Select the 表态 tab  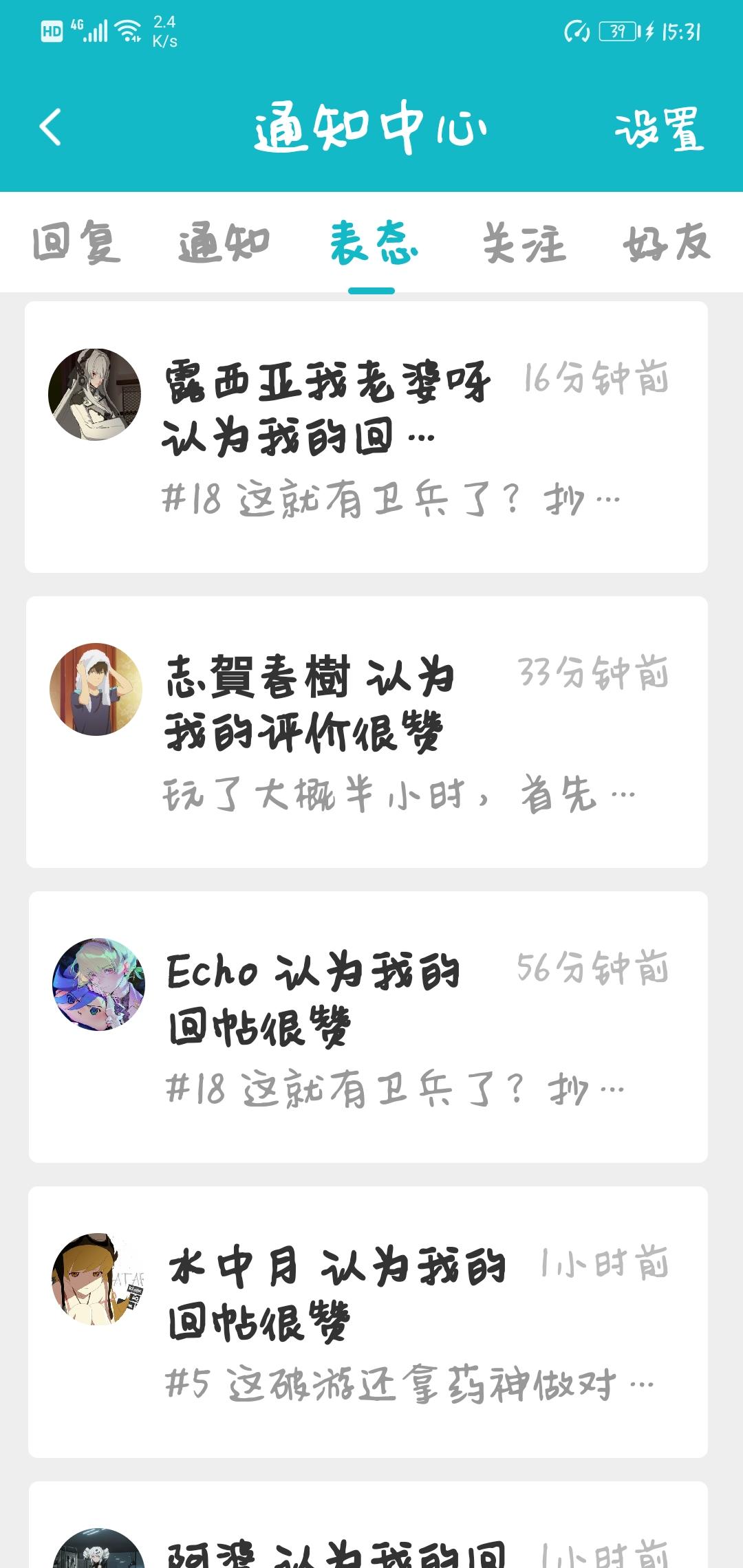tap(372, 243)
